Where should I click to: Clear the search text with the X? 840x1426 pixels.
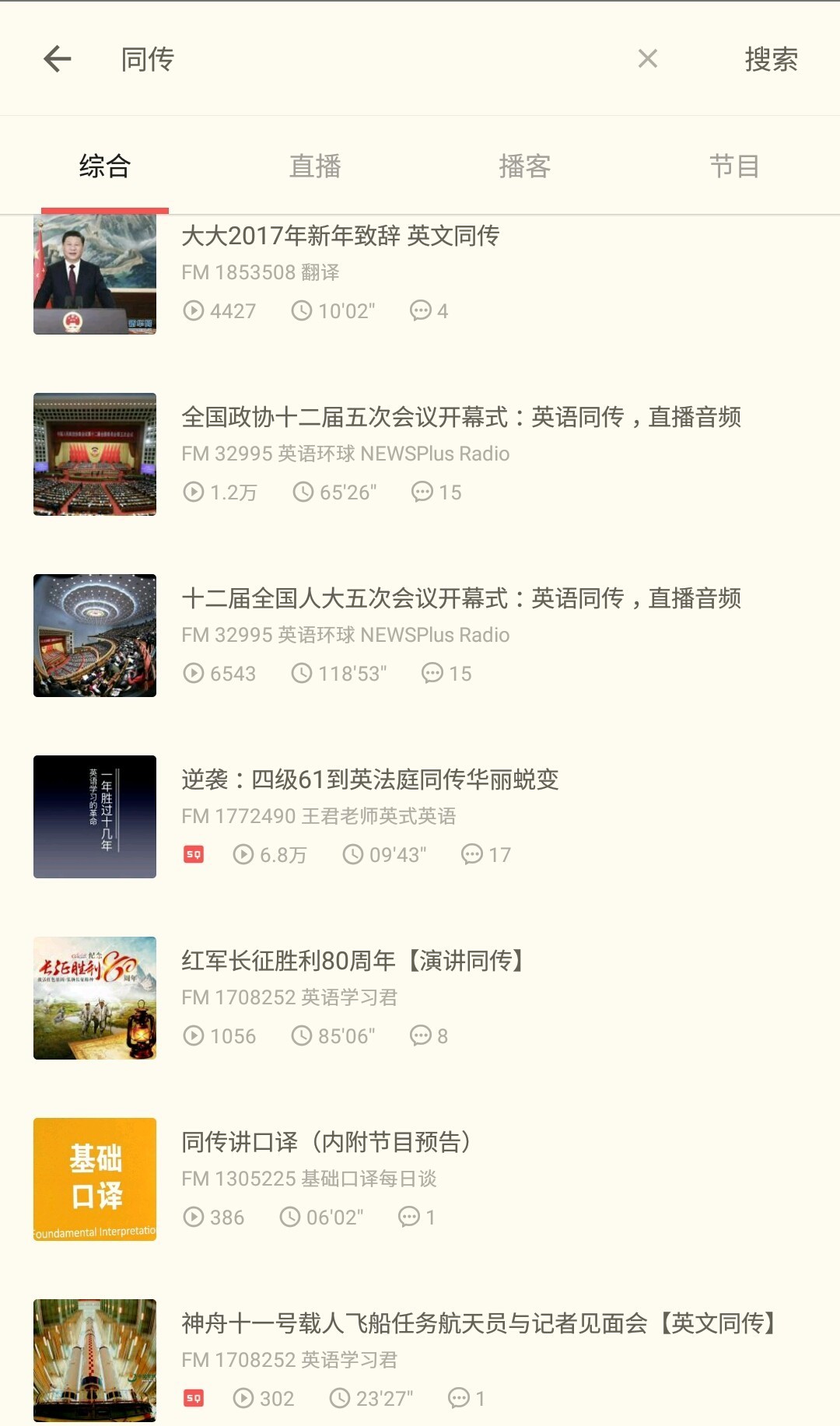646,58
